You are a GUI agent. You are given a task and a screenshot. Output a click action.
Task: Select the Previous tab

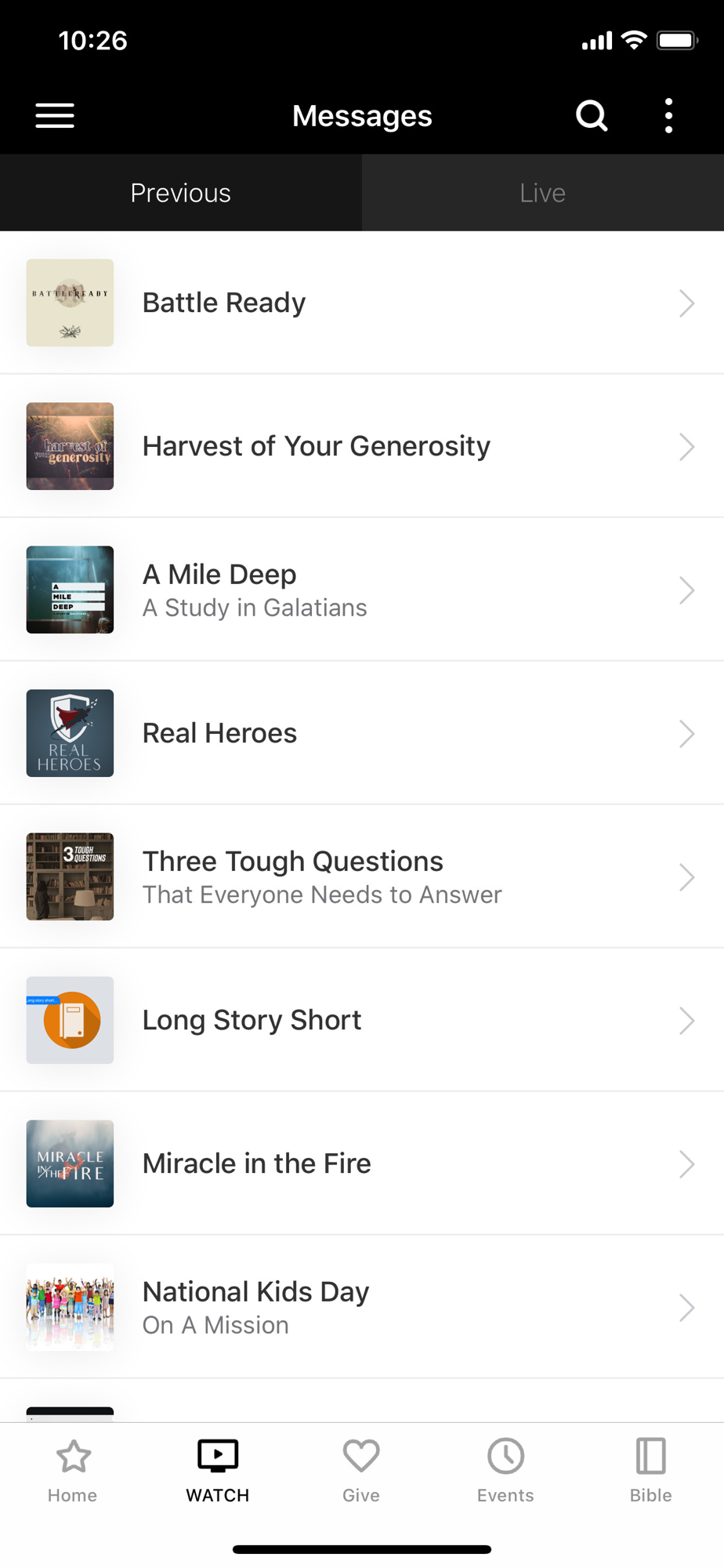181,193
